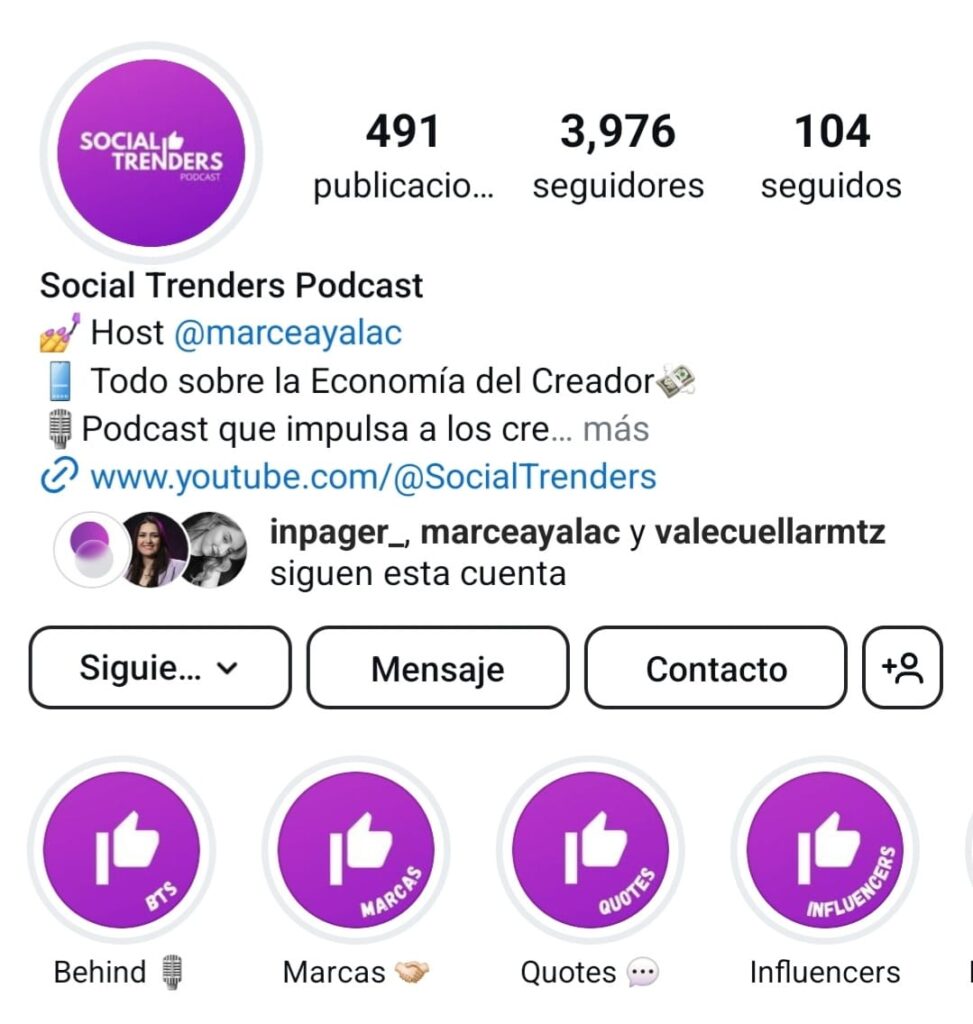Viewport: 973px width, 1024px height.
Task: Expand the bio with más
Action: (616, 429)
